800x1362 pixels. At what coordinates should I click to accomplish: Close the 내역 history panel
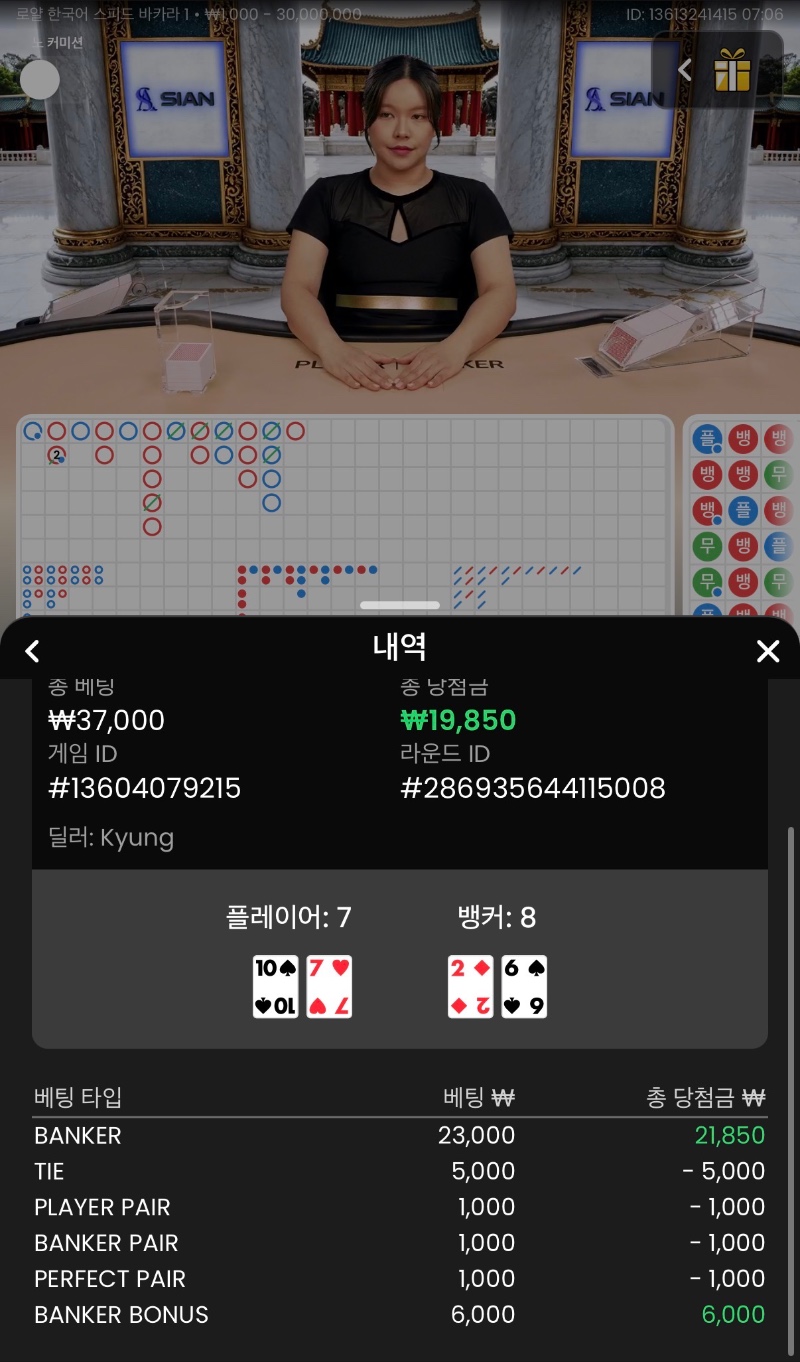tap(767, 651)
